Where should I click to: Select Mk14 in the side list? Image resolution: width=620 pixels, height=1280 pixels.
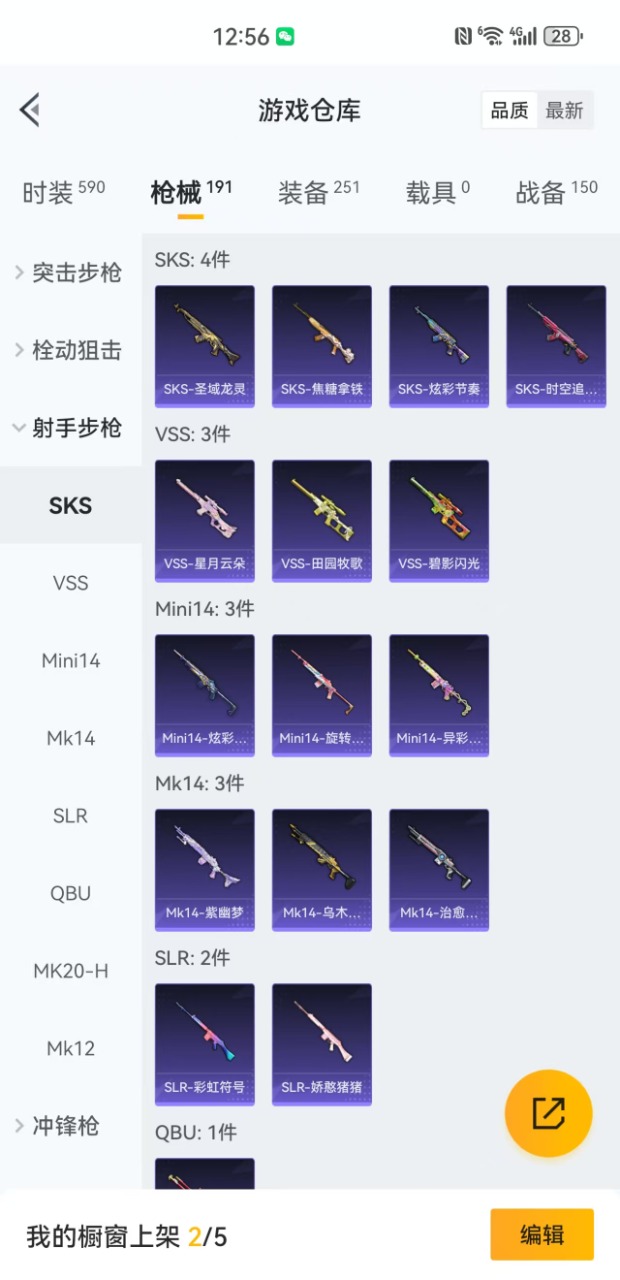tap(70, 738)
